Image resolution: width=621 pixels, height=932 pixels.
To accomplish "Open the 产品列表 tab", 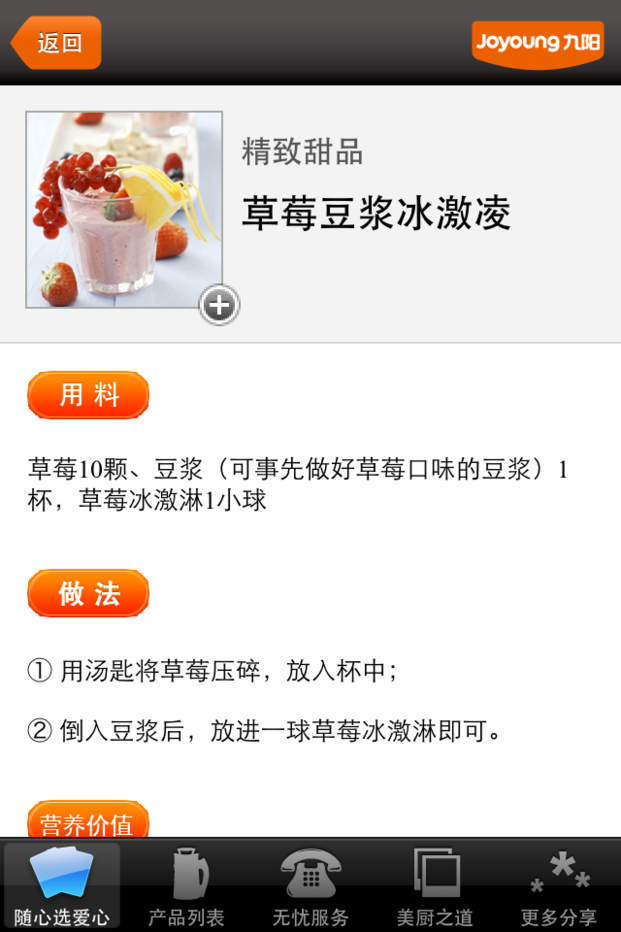I will tap(186, 886).
